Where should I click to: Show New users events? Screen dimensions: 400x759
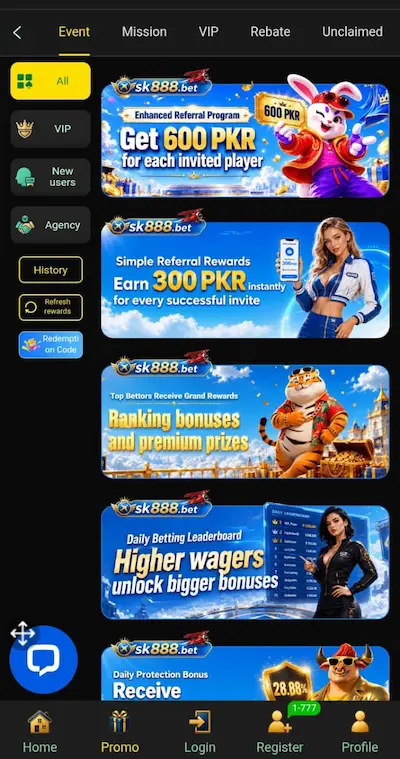(x=50, y=177)
